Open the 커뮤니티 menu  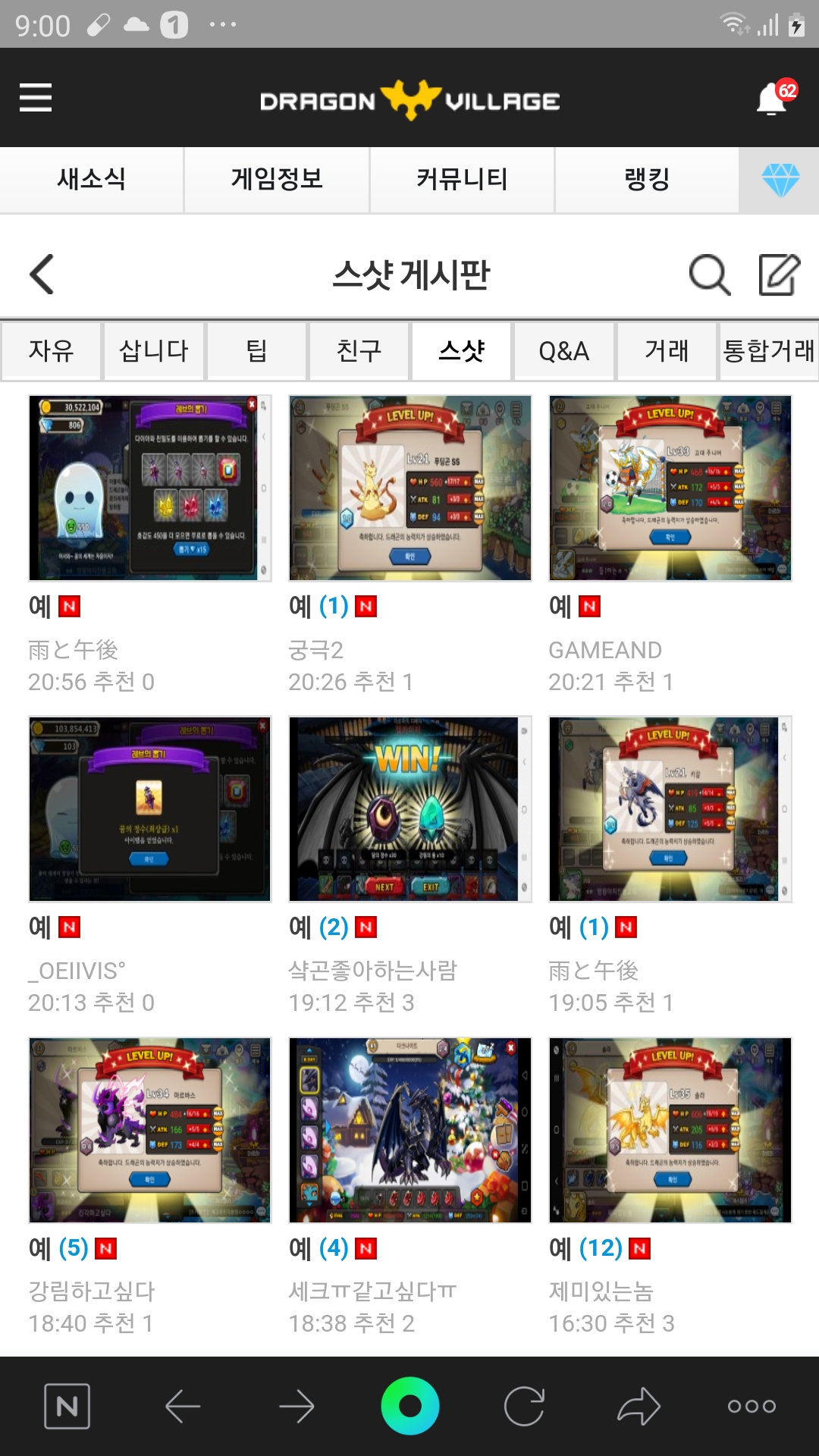[x=462, y=180]
